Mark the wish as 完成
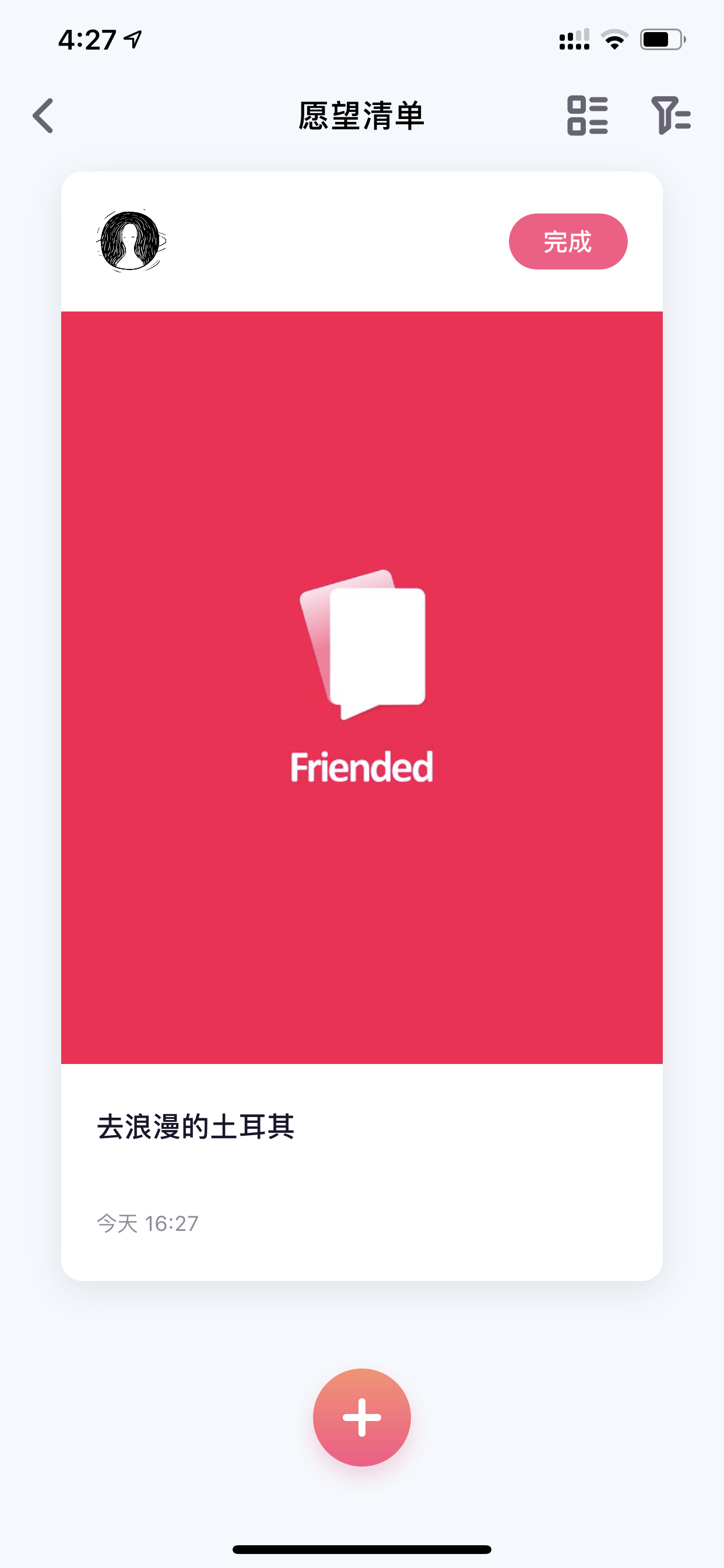The height and width of the screenshot is (1568, 724). 568,242
